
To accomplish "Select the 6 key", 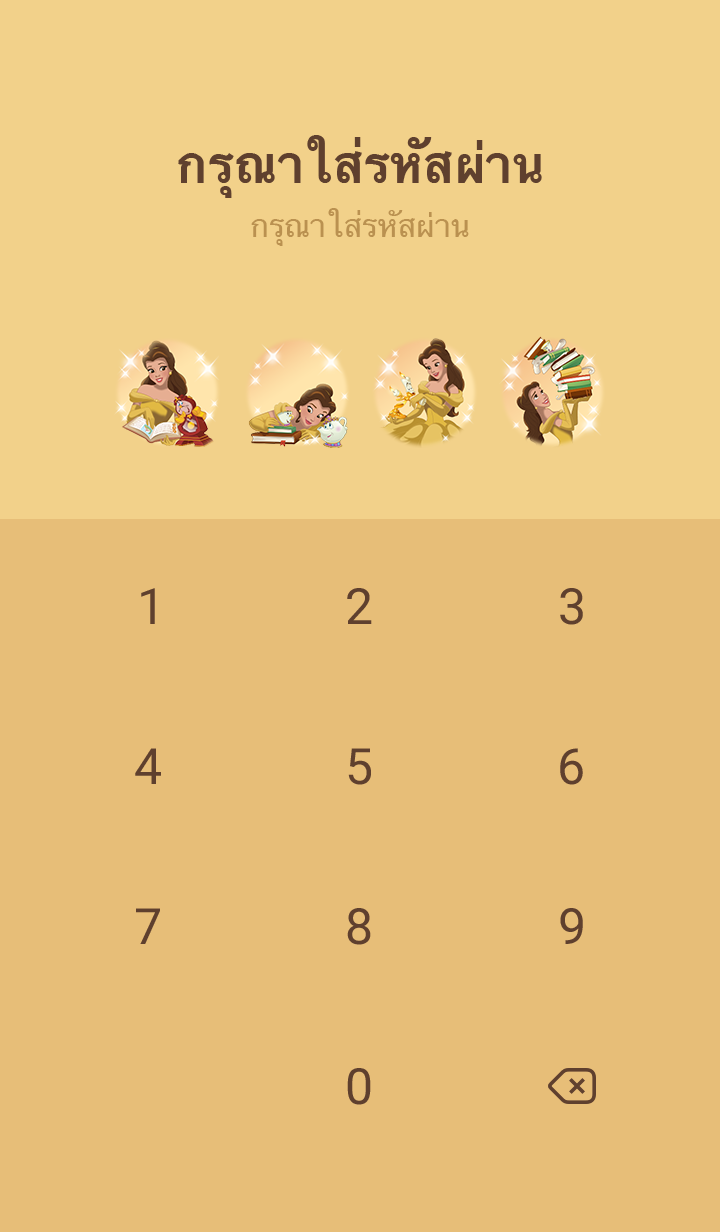I will (x=571, y=767).
